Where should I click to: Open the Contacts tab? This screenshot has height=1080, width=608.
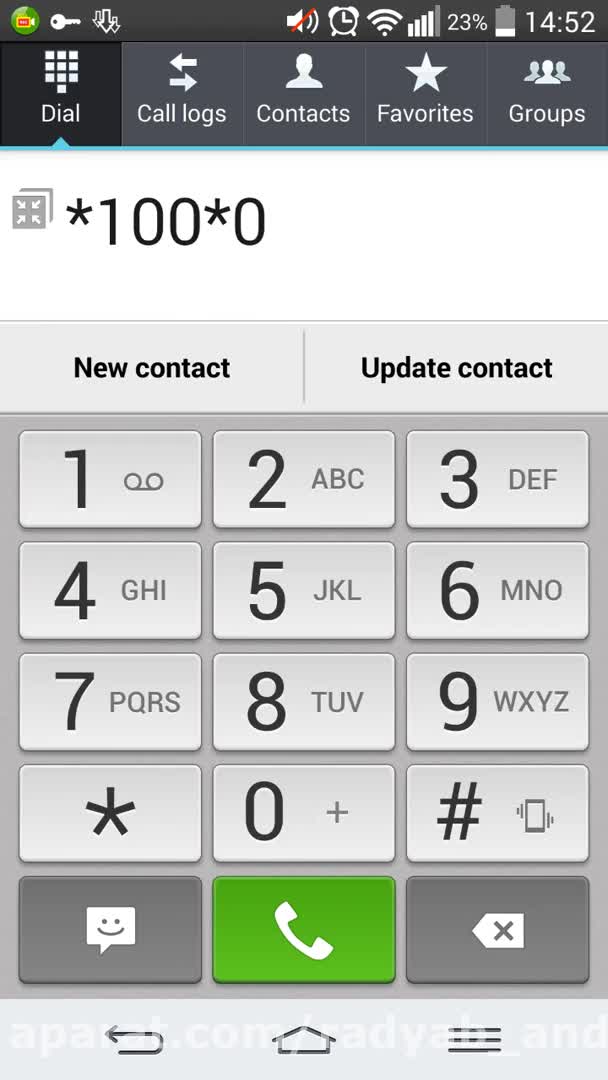point(303,94)
